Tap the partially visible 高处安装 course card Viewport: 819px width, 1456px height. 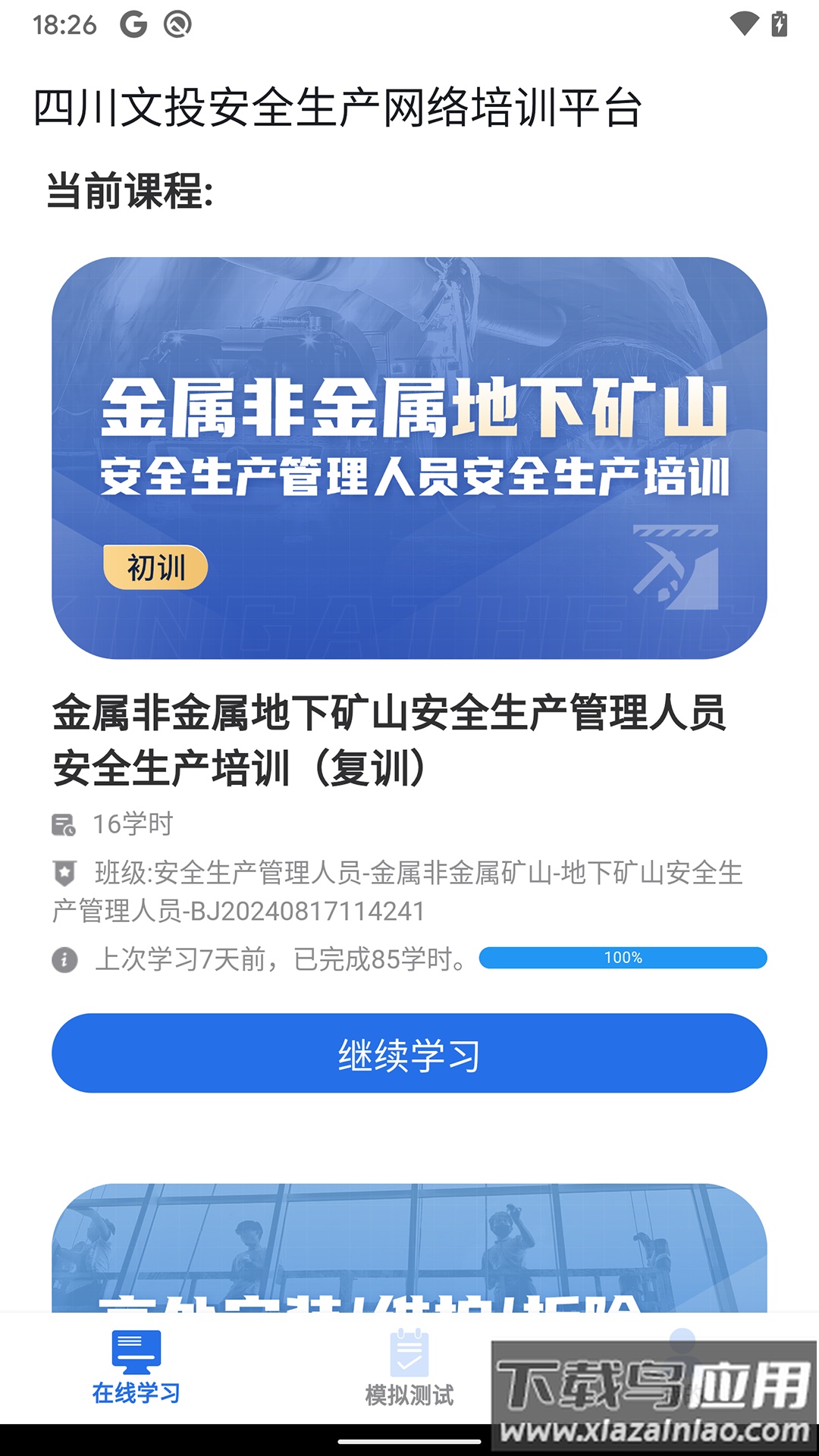click(x=409, y=1244)
